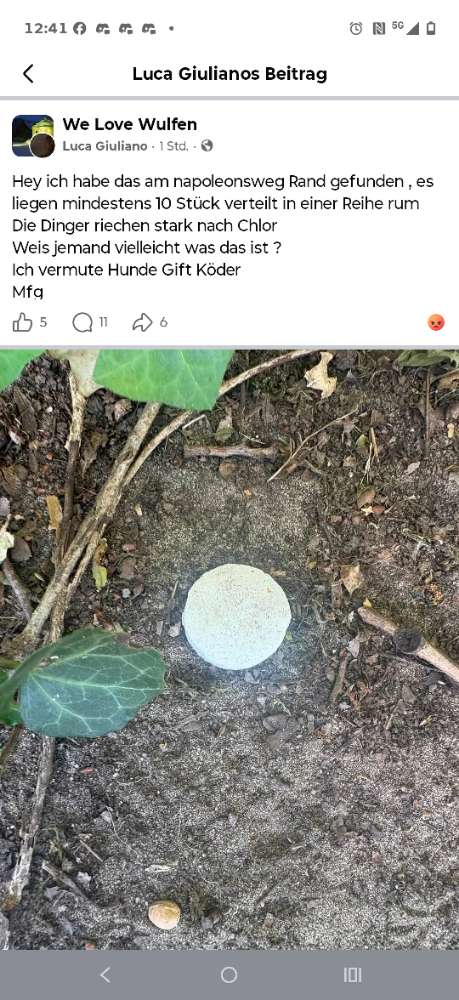
Task: View the angry reactions on the post
Action: pyautogui.click(x=436, y=323)
